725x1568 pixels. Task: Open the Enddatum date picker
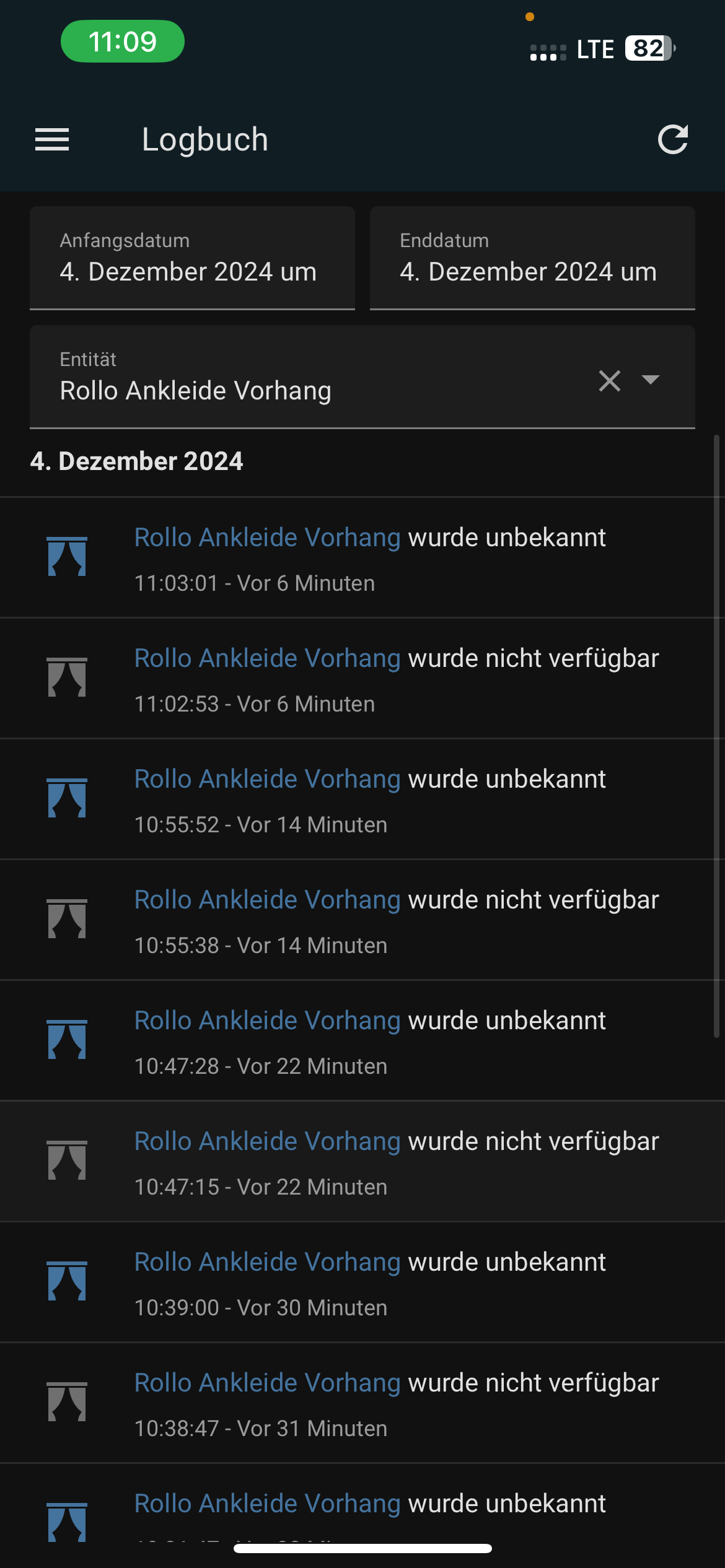[532, 258]
